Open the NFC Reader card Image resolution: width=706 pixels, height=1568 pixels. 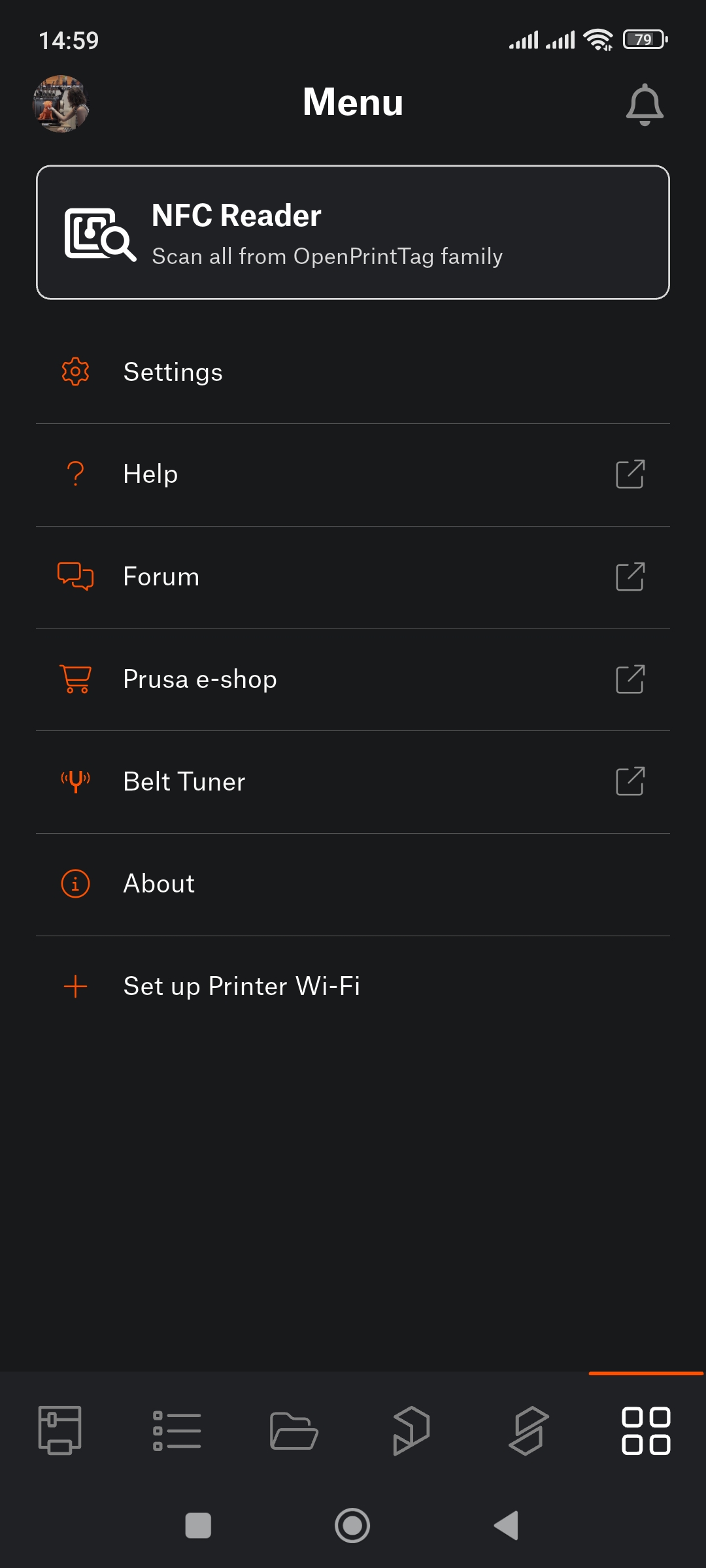[353, 233]
